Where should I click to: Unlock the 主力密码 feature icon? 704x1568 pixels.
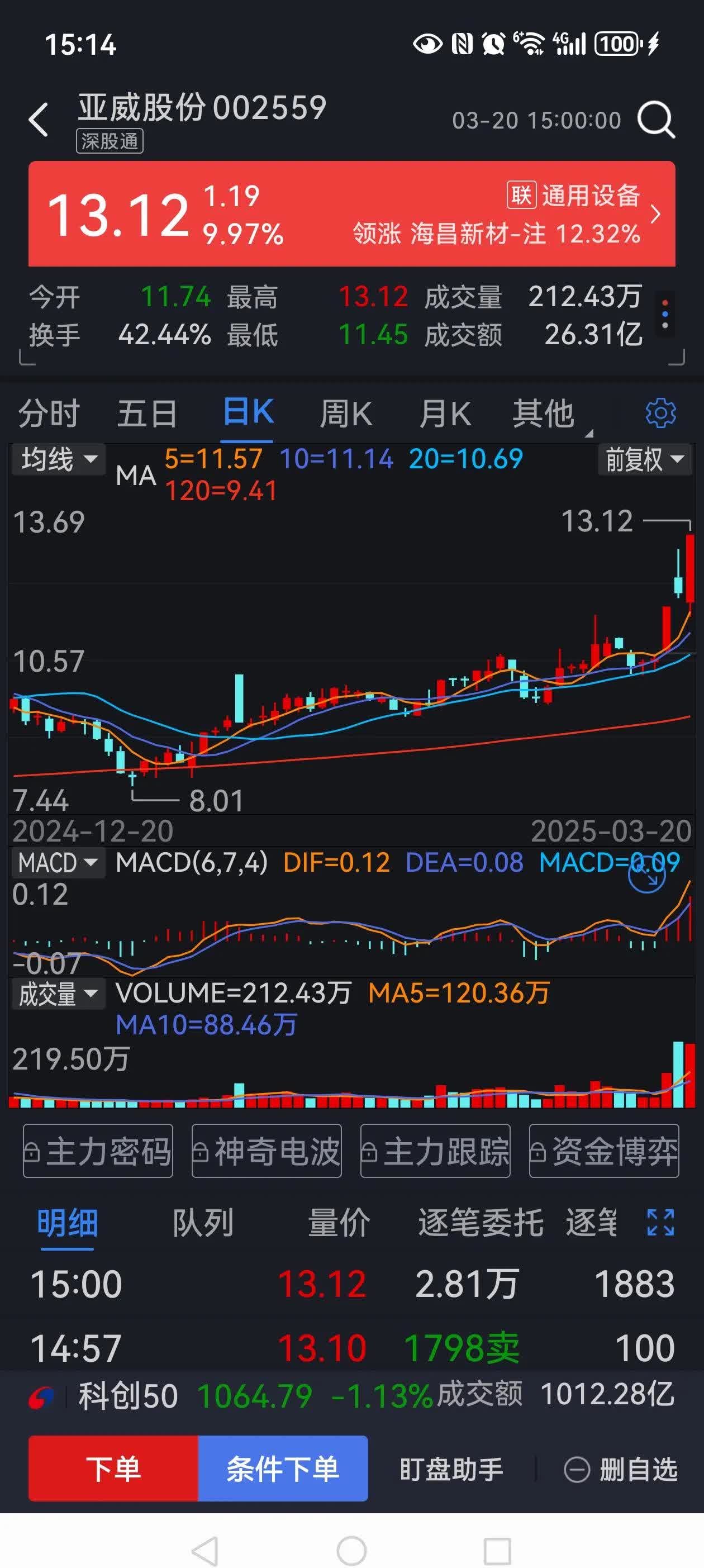(97, 1152)
